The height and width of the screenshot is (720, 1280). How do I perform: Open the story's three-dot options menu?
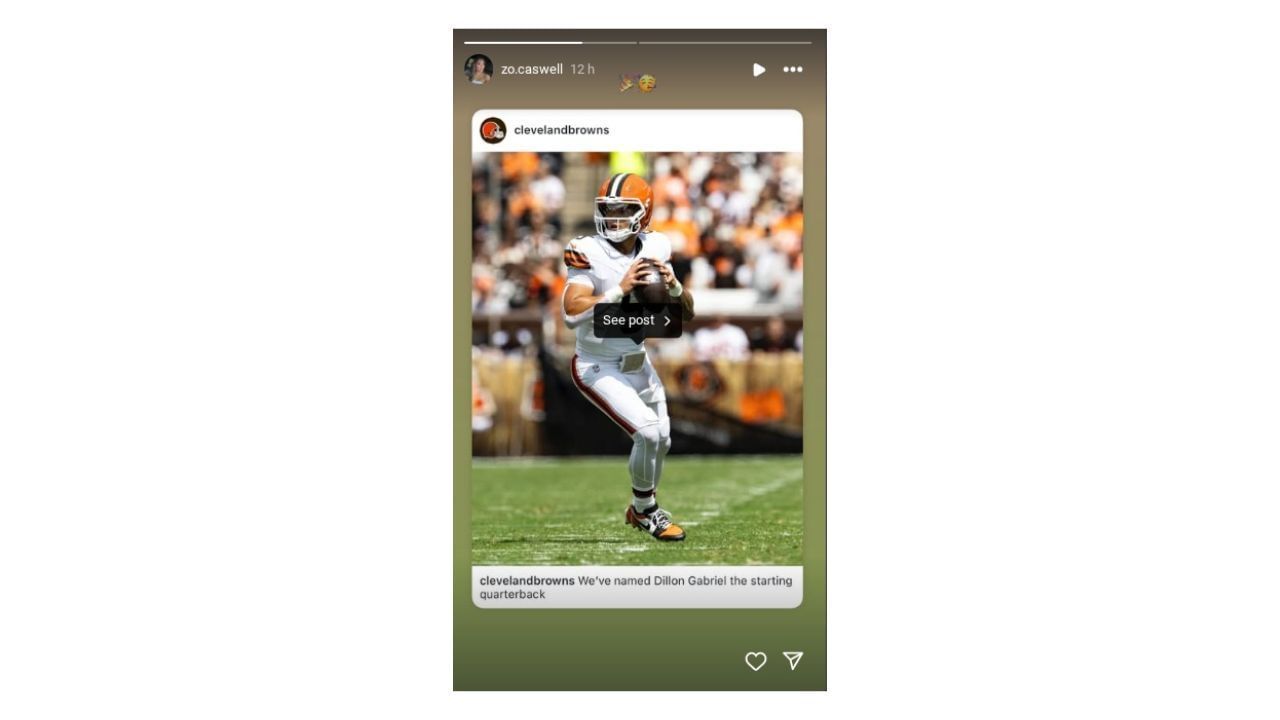793,70
